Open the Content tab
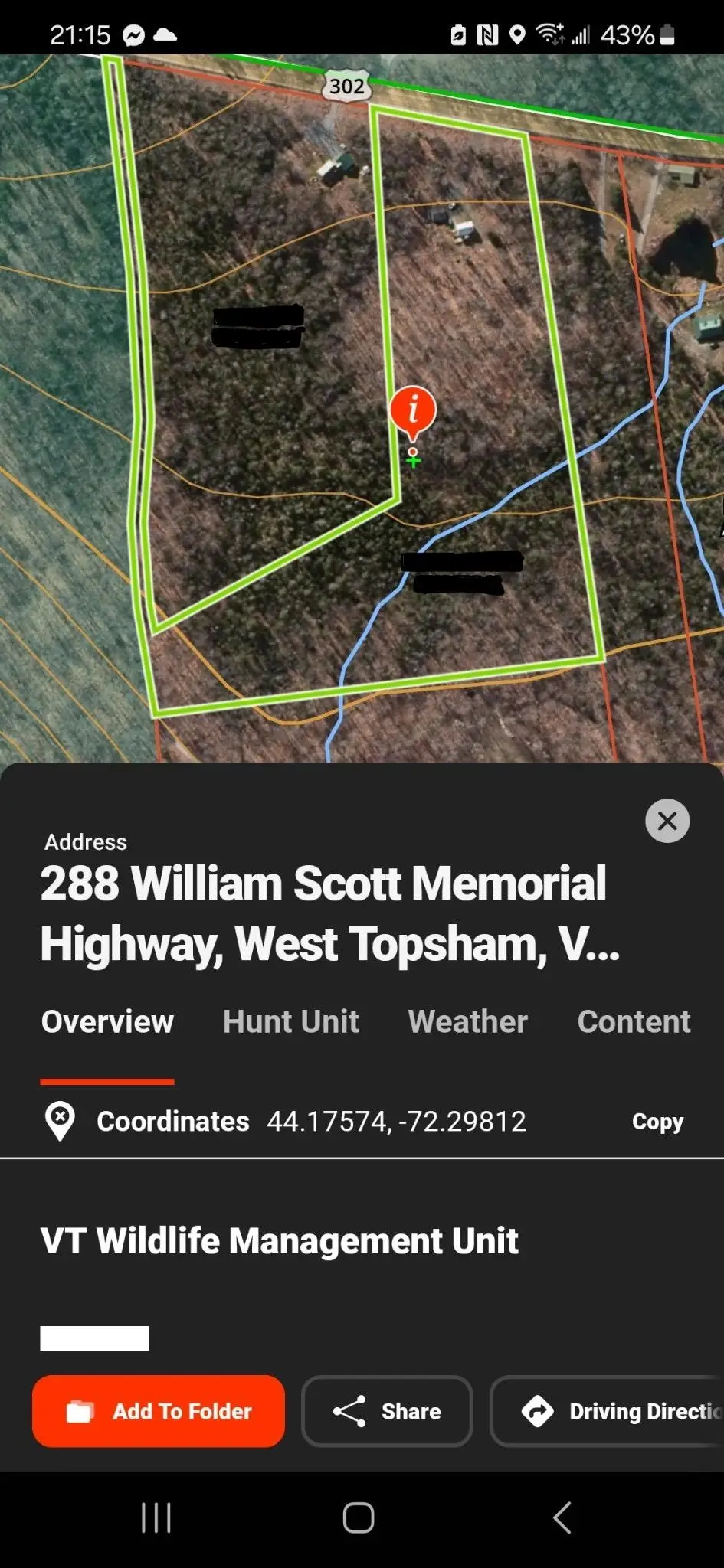This screenshot has width=724, height=1568. pyautogui.click(x=634, y=1021)
